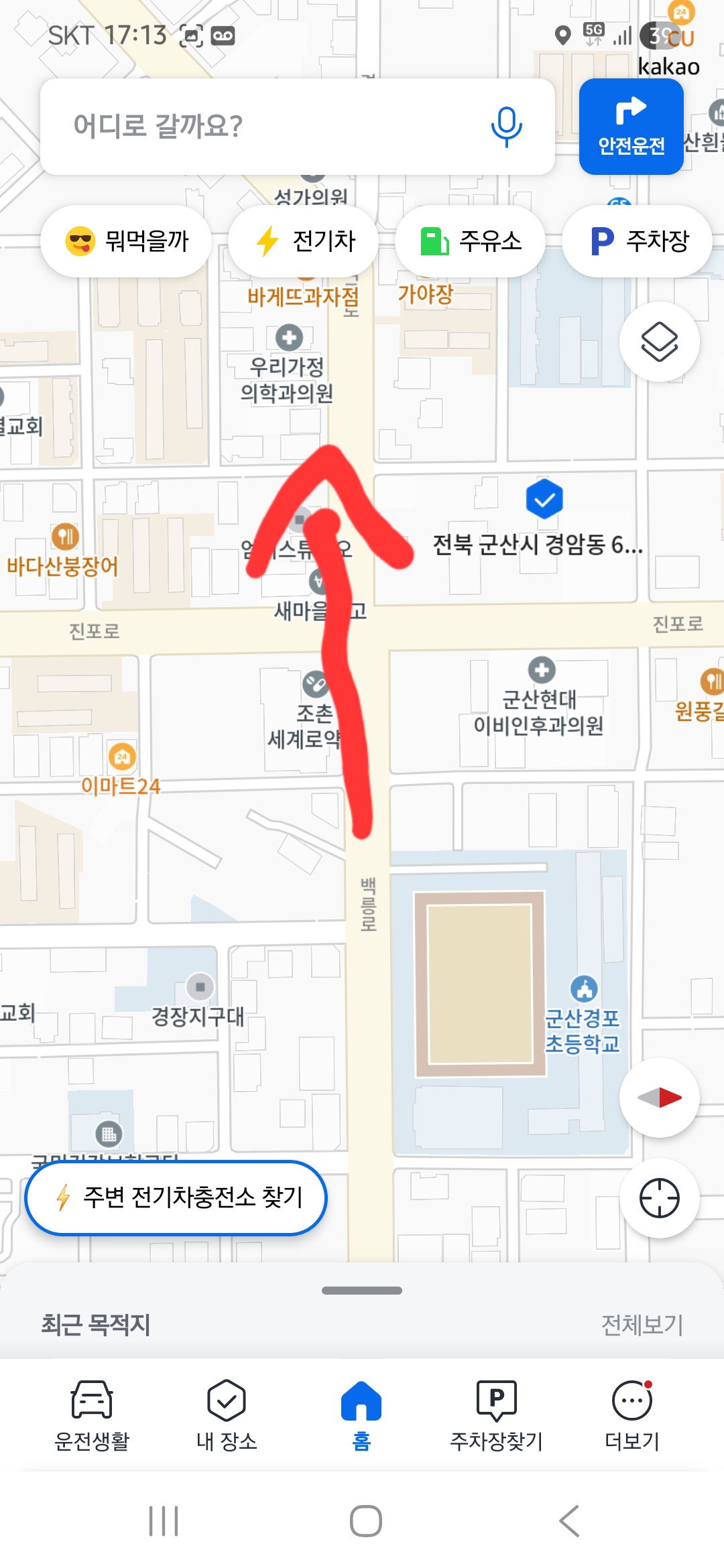Open 전체보기 for recent destinations
724x1568 pixels.
642,1325
